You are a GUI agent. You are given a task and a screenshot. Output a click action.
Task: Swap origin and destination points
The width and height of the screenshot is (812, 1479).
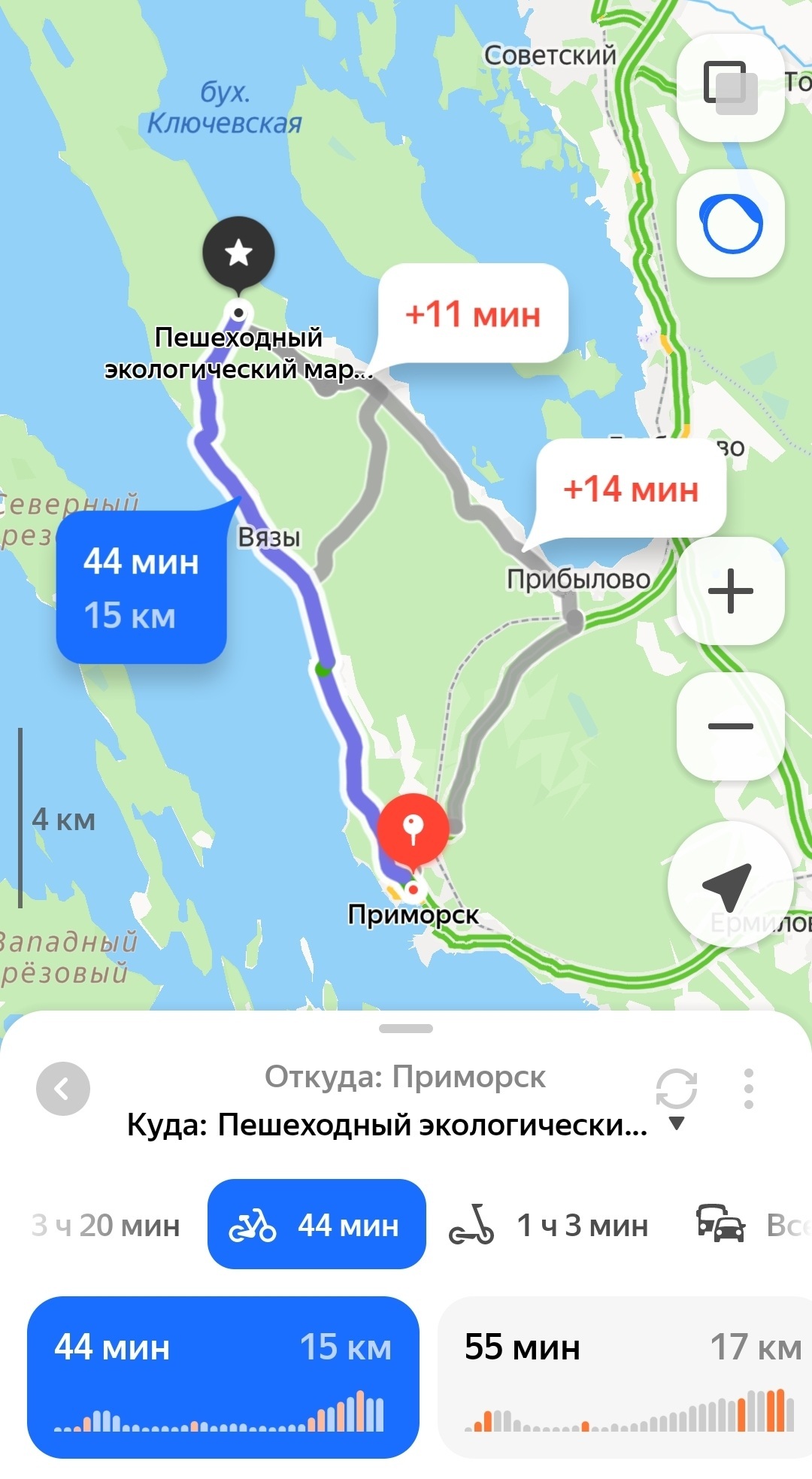[676, 1088]
